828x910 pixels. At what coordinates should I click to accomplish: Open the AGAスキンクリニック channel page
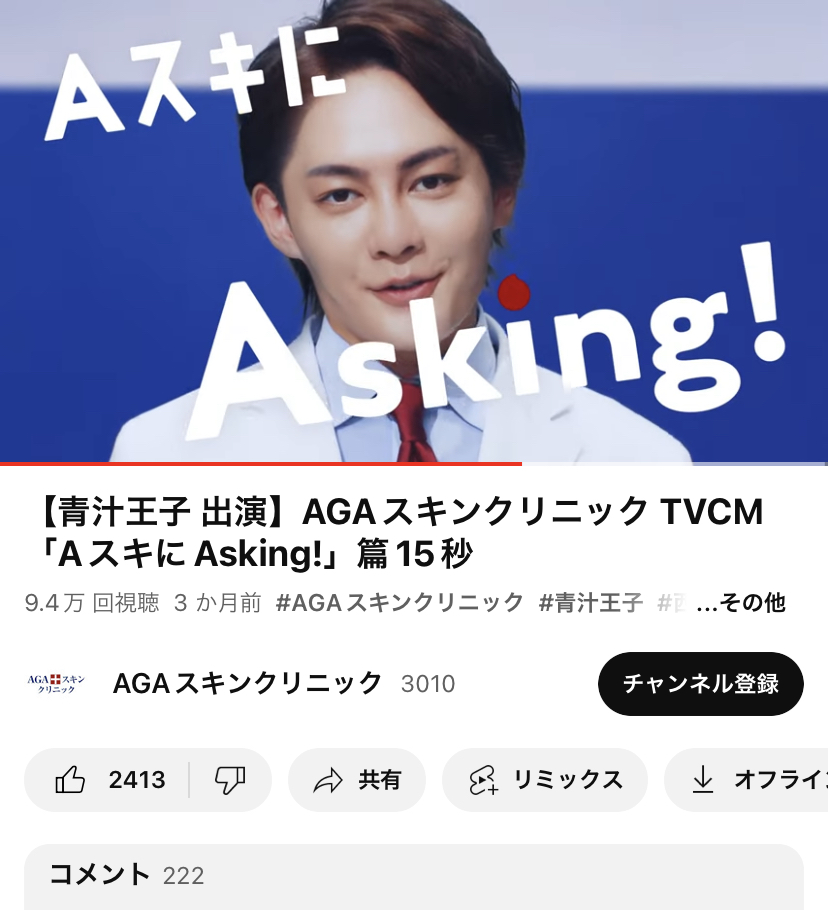(x=247, y=683)
